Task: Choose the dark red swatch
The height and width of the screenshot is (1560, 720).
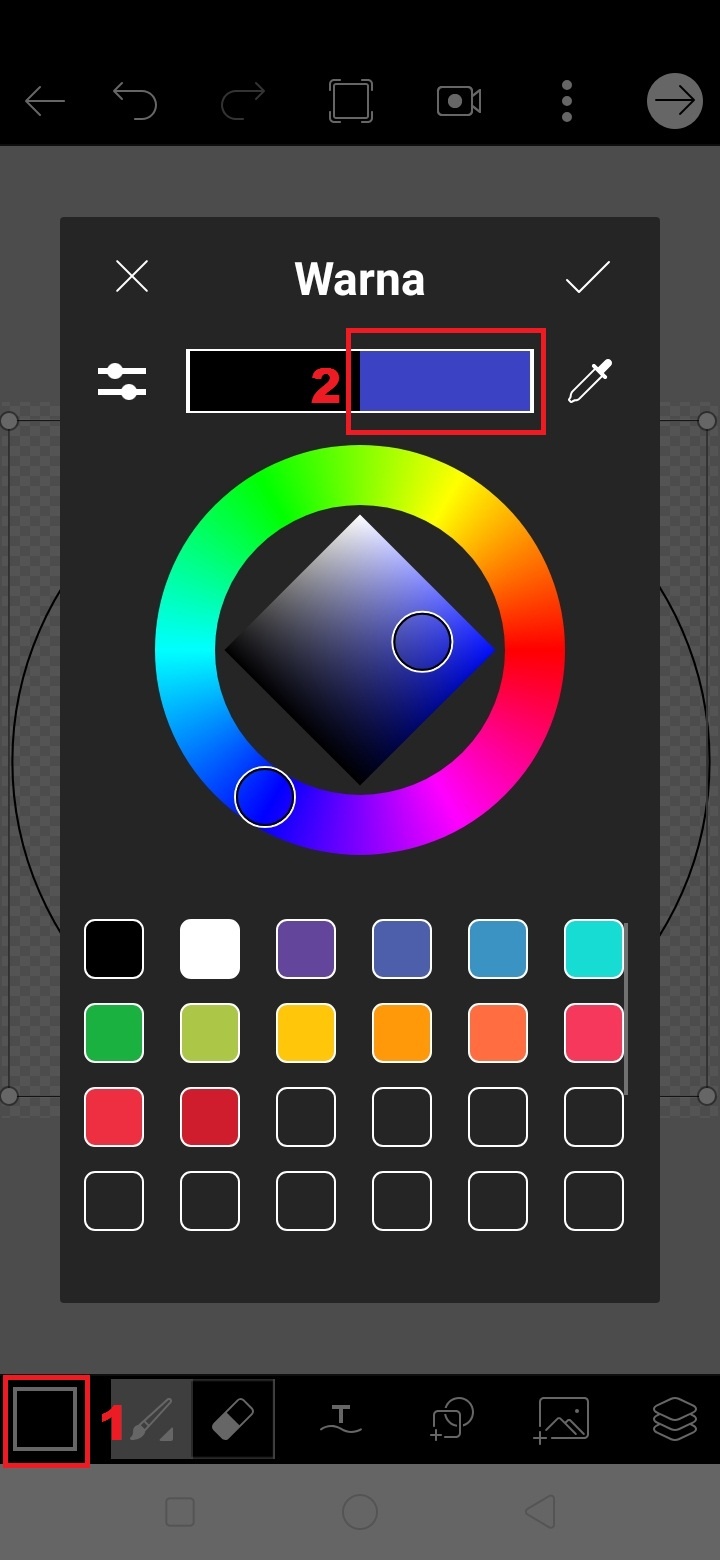Action: 210,1117
